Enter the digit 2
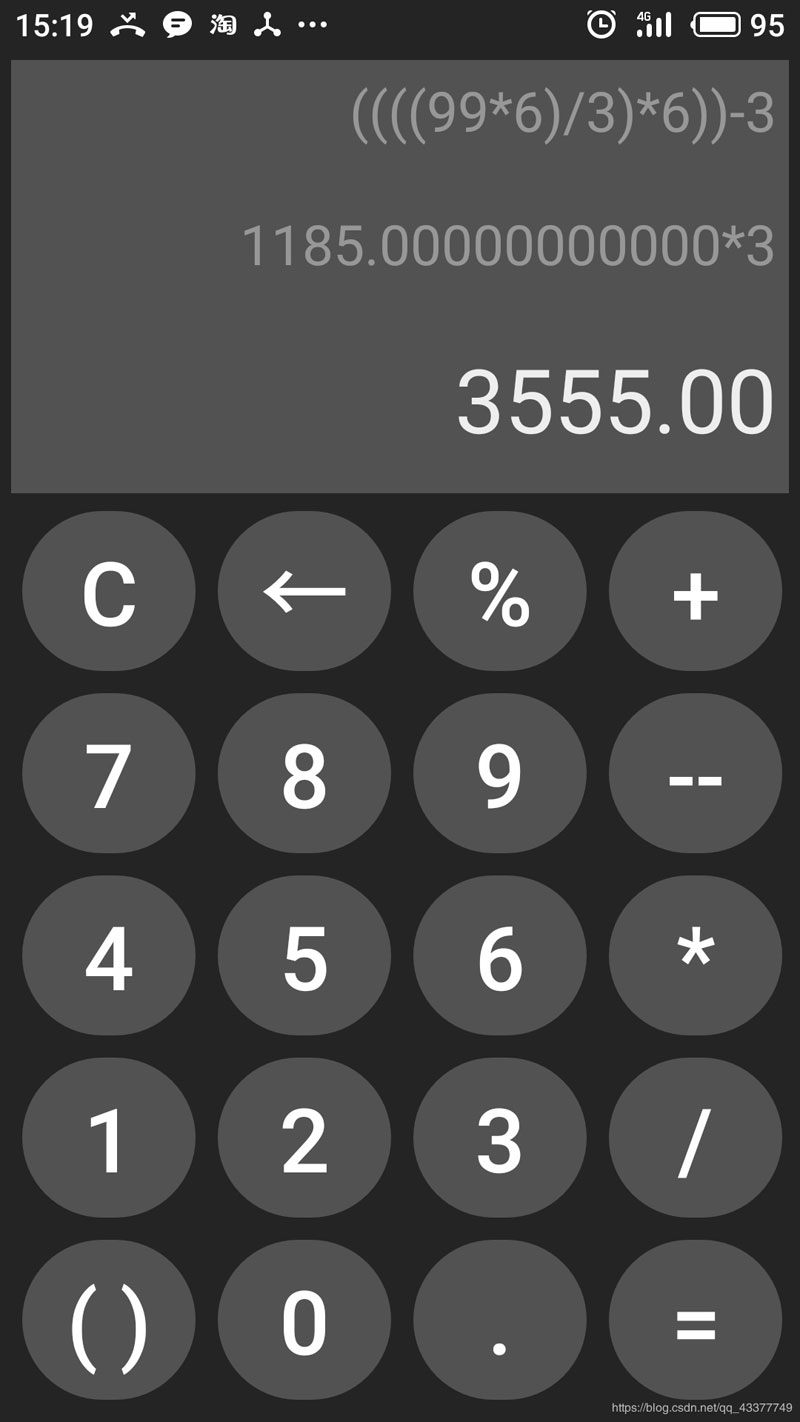This screenshot has height=1422, width=800. point(304,1138)
